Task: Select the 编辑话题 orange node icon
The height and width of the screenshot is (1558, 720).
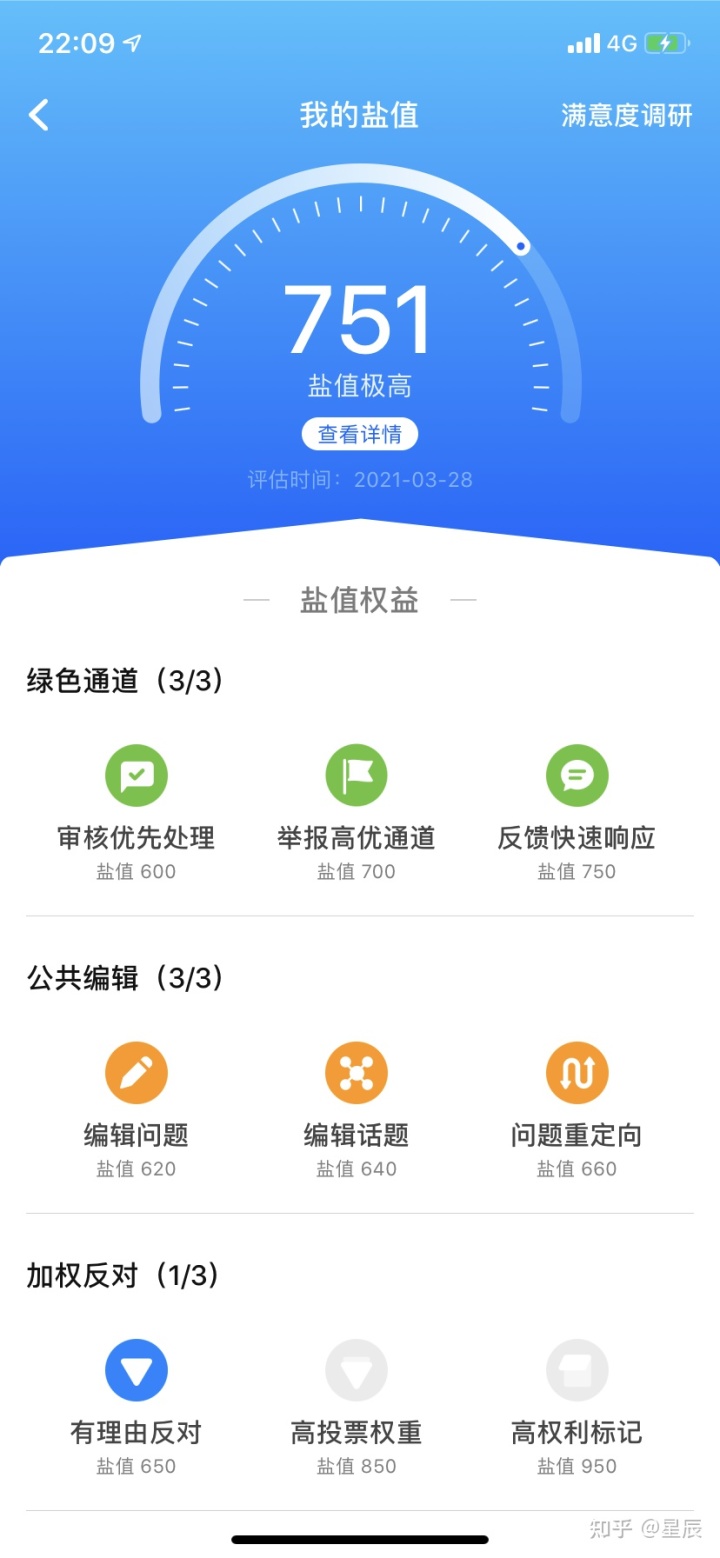Action: (x=357, y=1071)
